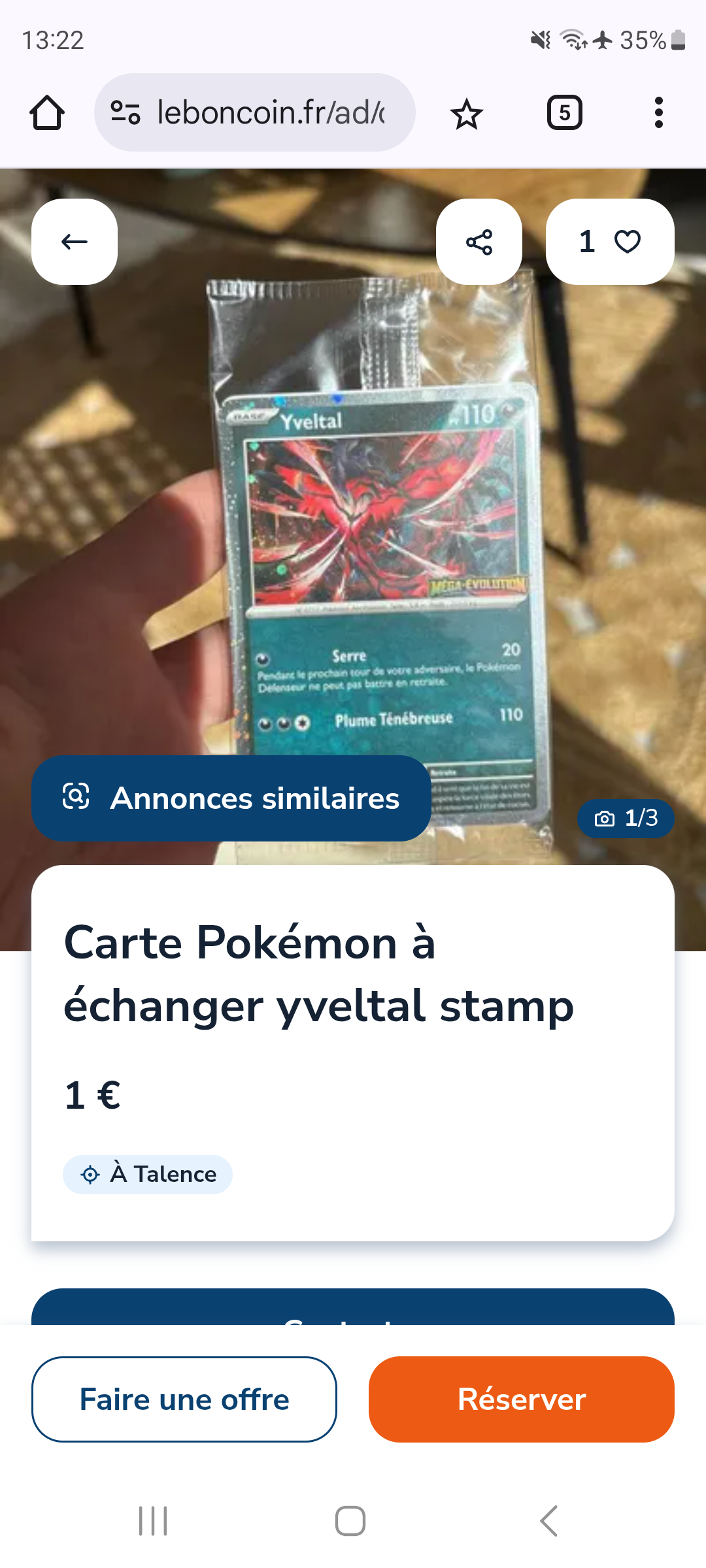Open the tab switcher showing 5 tabs
706x1568 pixels.
pos(564,112)
